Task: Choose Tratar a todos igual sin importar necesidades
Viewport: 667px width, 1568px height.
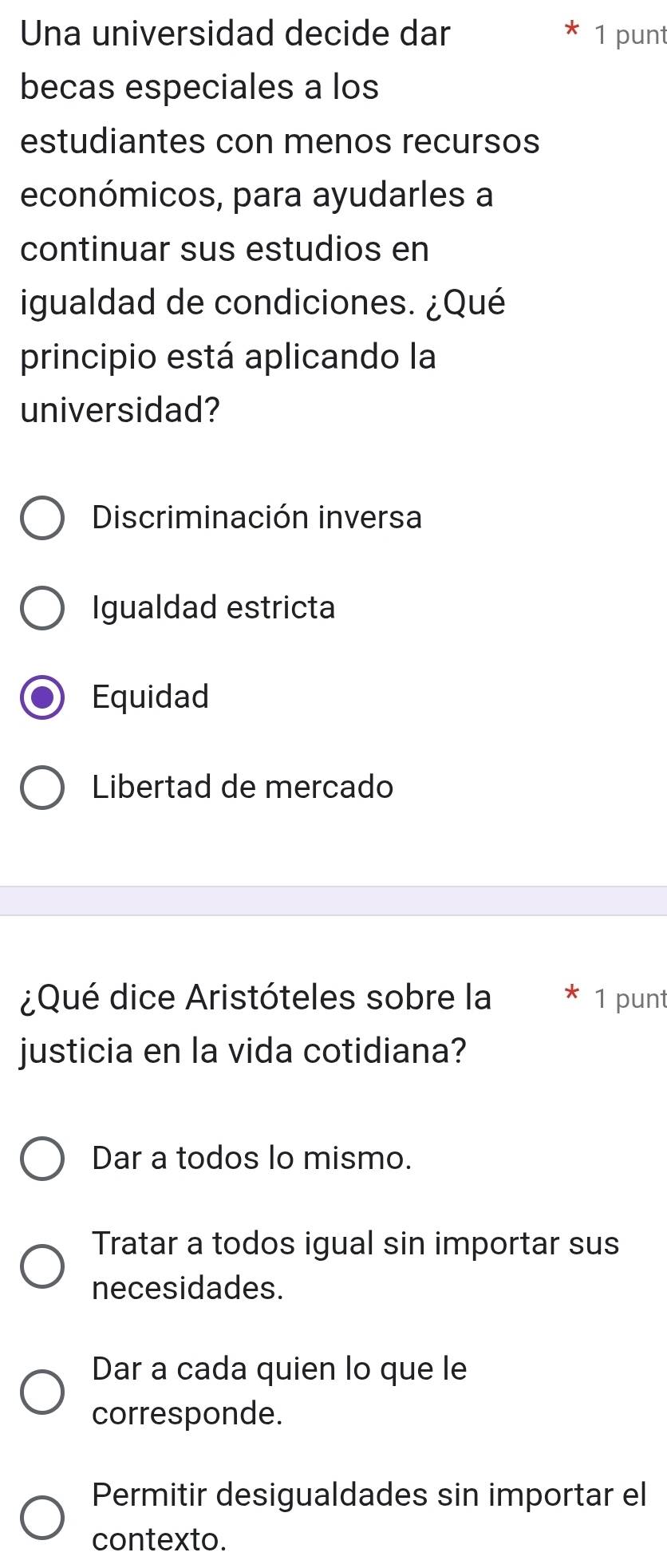Action: click(x=42, y=1266)
